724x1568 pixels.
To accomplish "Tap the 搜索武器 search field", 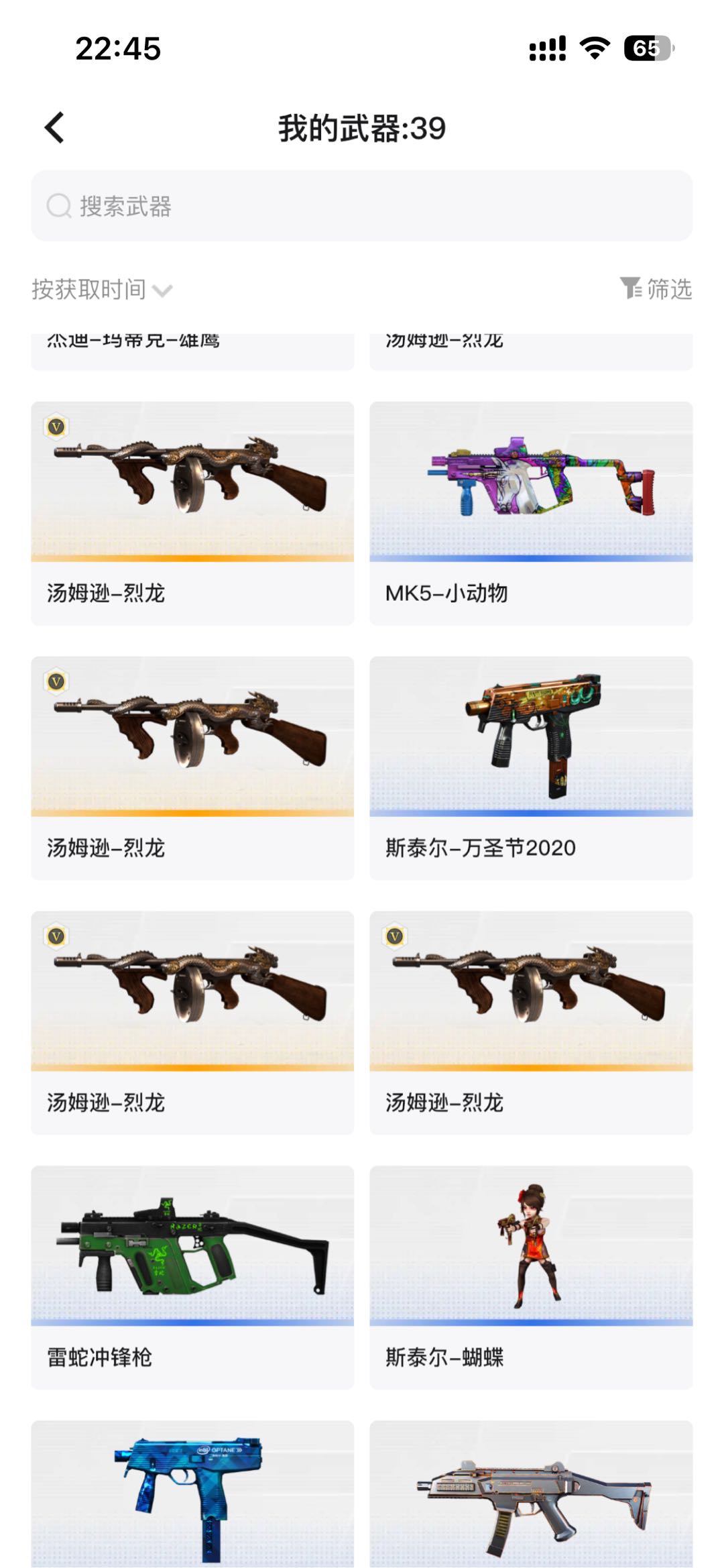I will pyautogui.click(x=362, y=206).
